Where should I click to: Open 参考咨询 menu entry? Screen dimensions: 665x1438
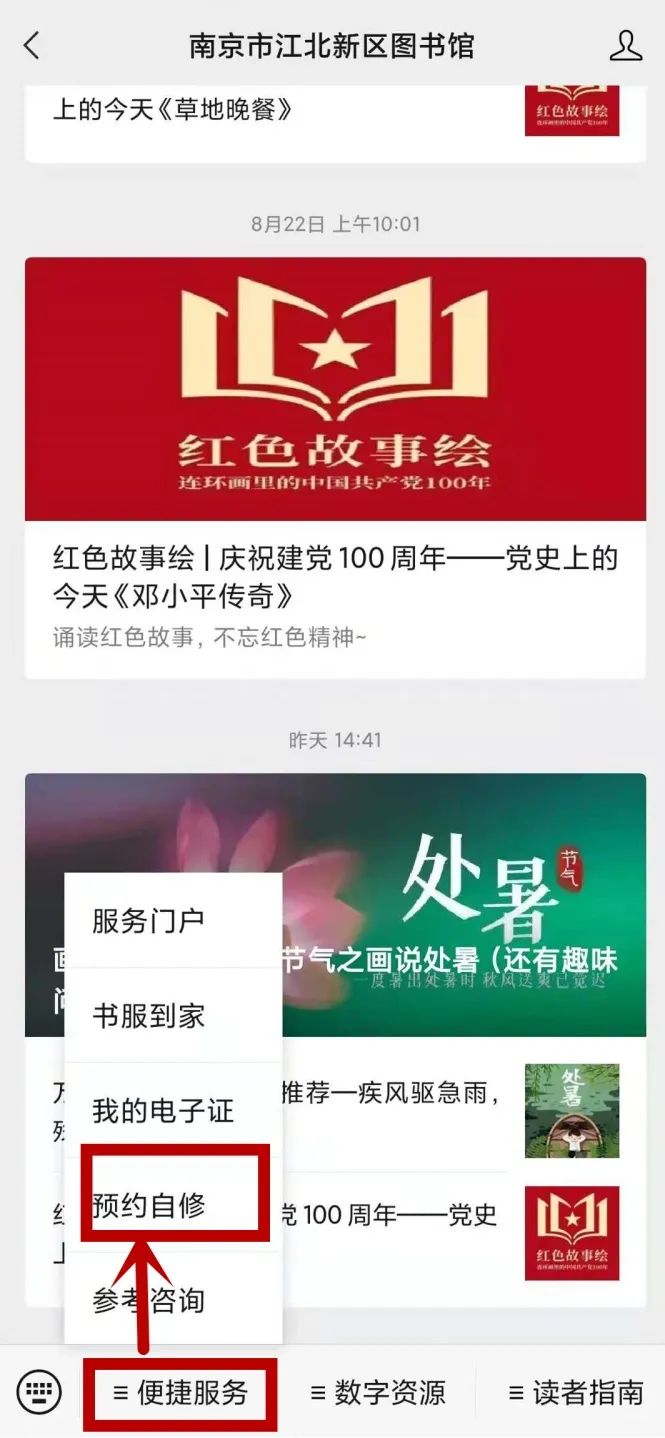click(x=148, y=1300)
